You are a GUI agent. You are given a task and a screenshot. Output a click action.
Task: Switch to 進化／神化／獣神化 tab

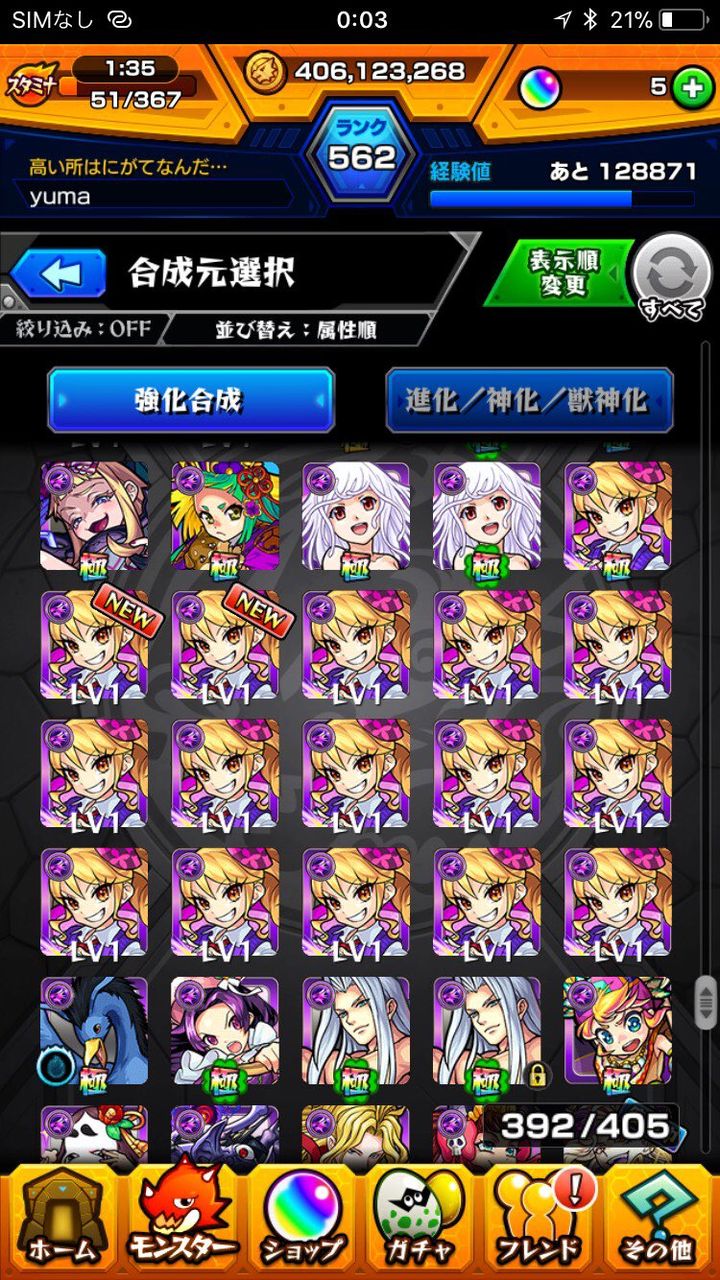point(530,398)
